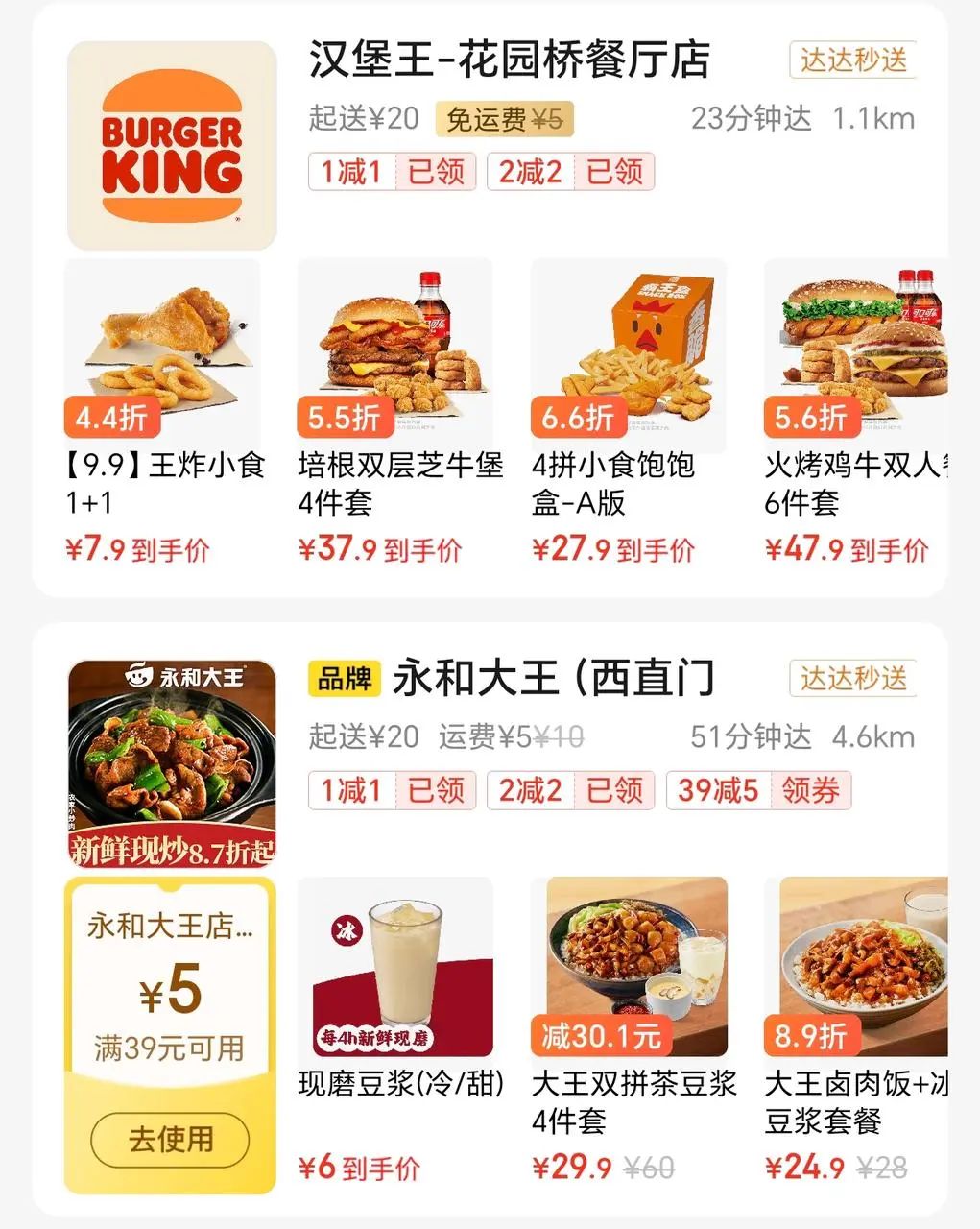The height and width of the screenshot is (1229, 980).
Task: Open the 永和大王 (西直门) store page
Action: pos(553,679)
